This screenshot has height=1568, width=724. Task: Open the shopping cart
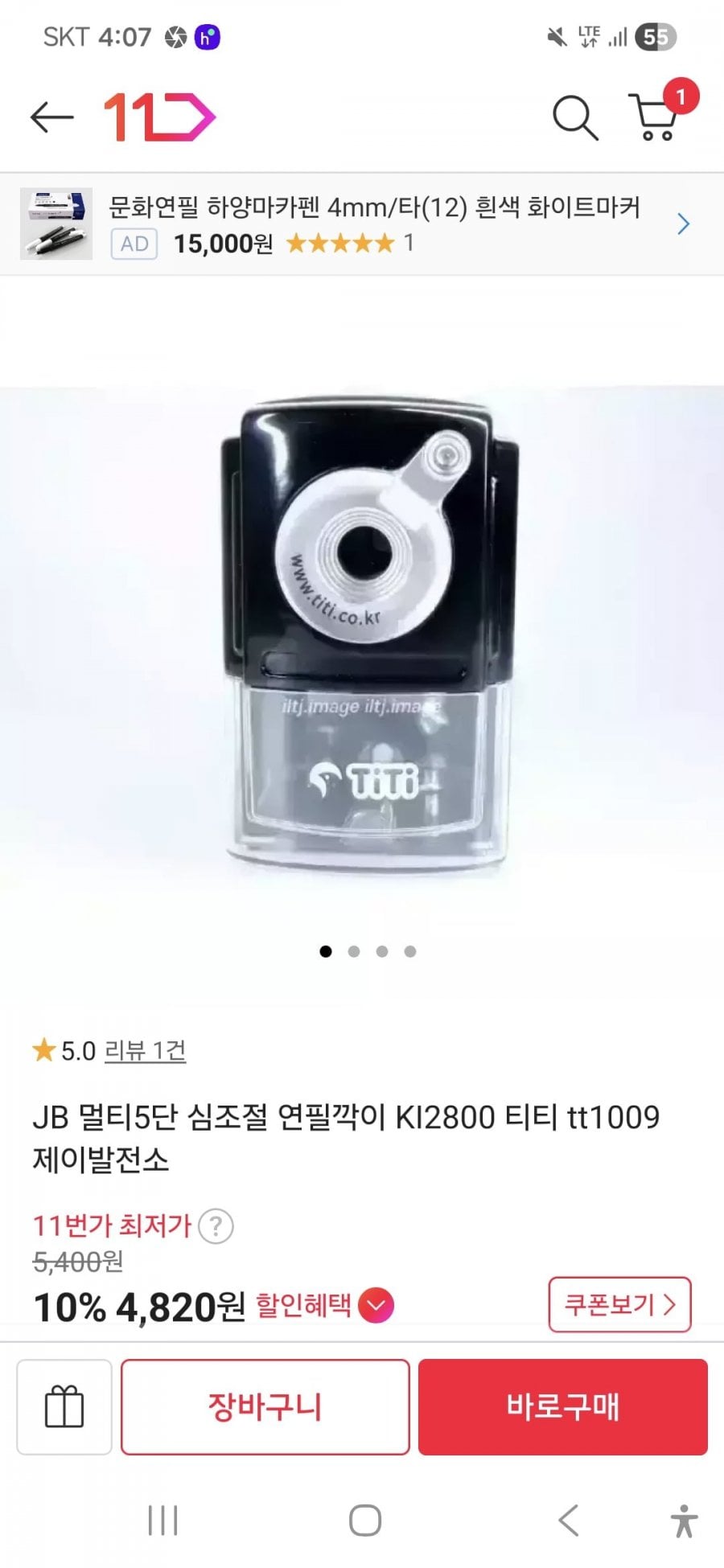(x=656, y=117)
